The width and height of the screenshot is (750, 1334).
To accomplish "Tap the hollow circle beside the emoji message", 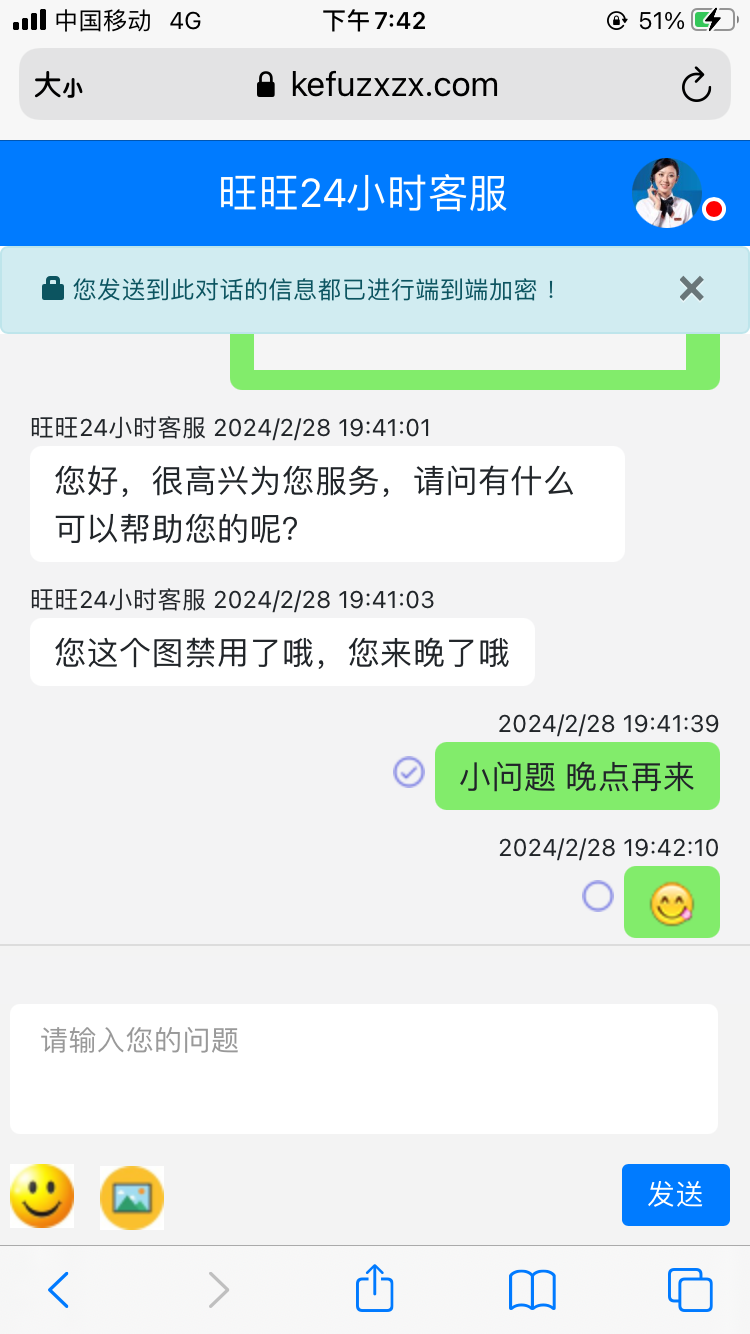I will 597,897.
